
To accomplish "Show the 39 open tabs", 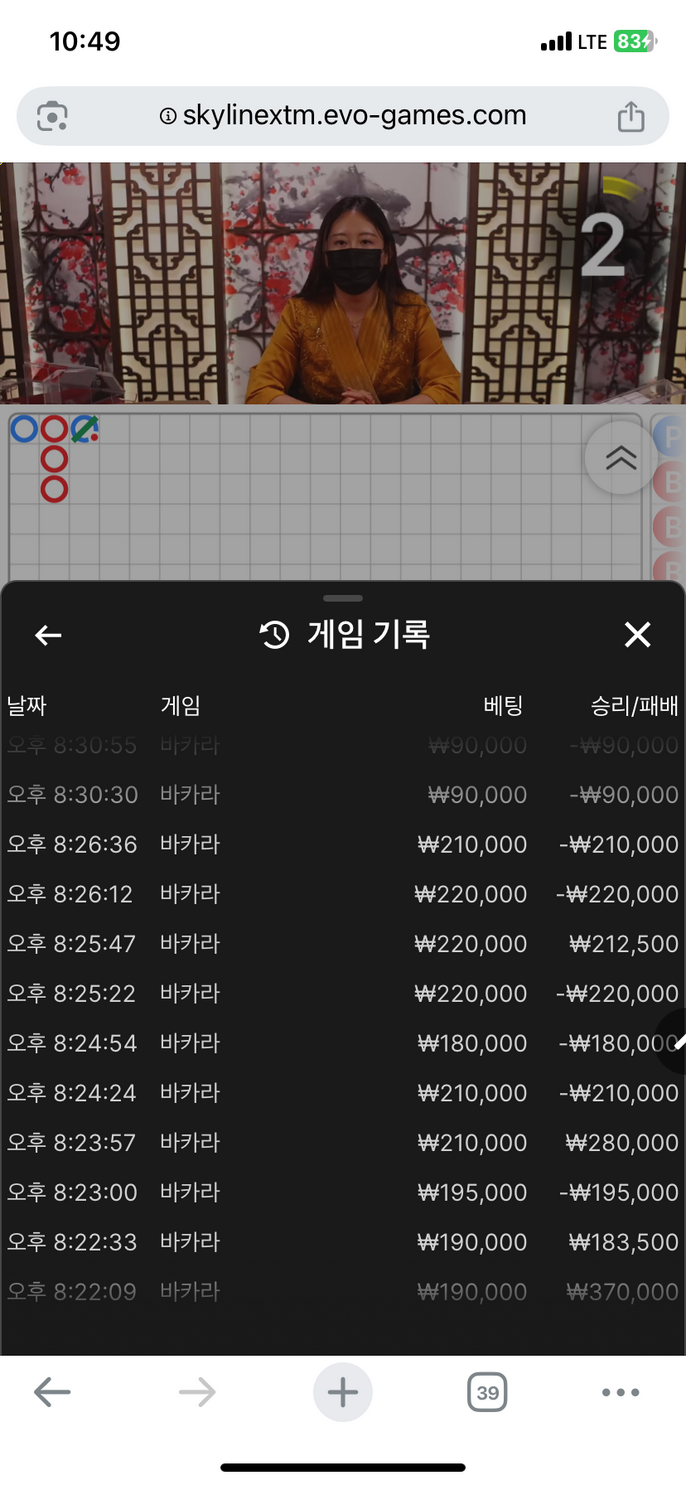I will point(488,1392).
